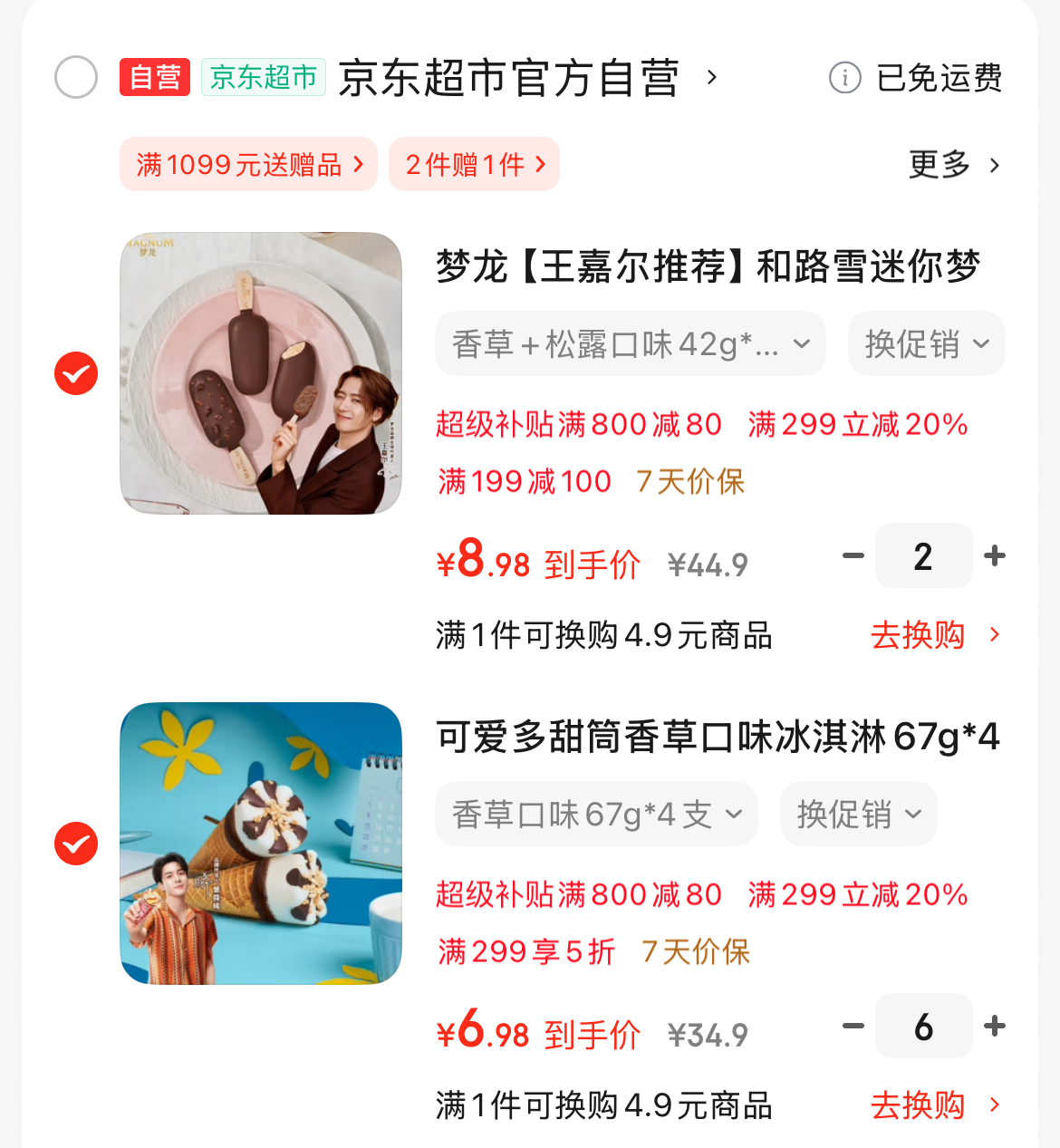Viewport: 1060px width, 1148px height.
Task: Click 去换购 for the Magnum exchange offer
Action: tap(918, 636)
